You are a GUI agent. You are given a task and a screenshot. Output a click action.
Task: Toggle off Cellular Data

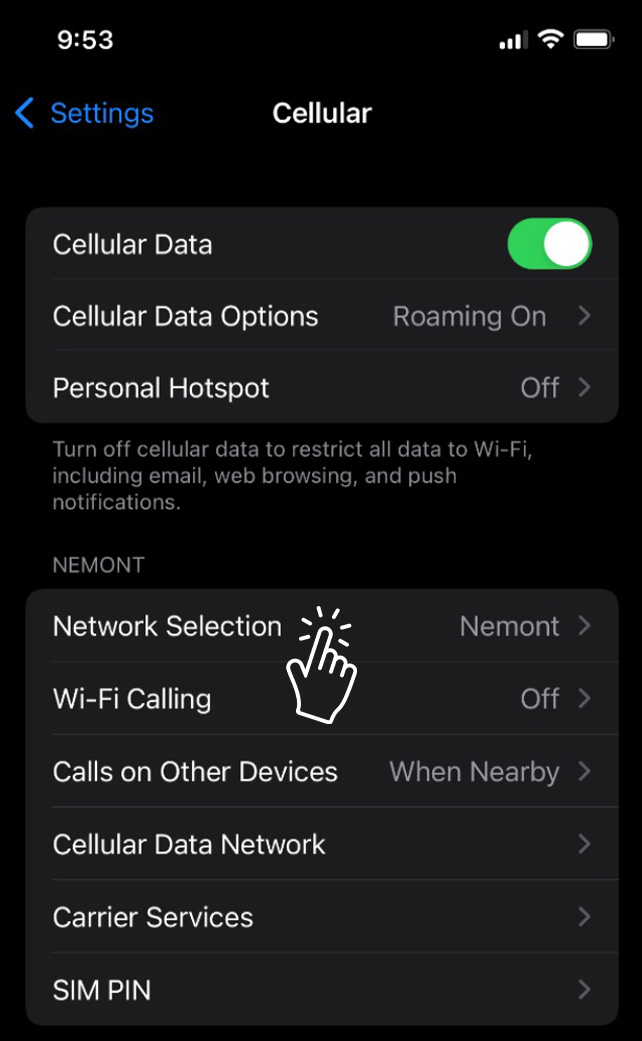pos(550,244)
